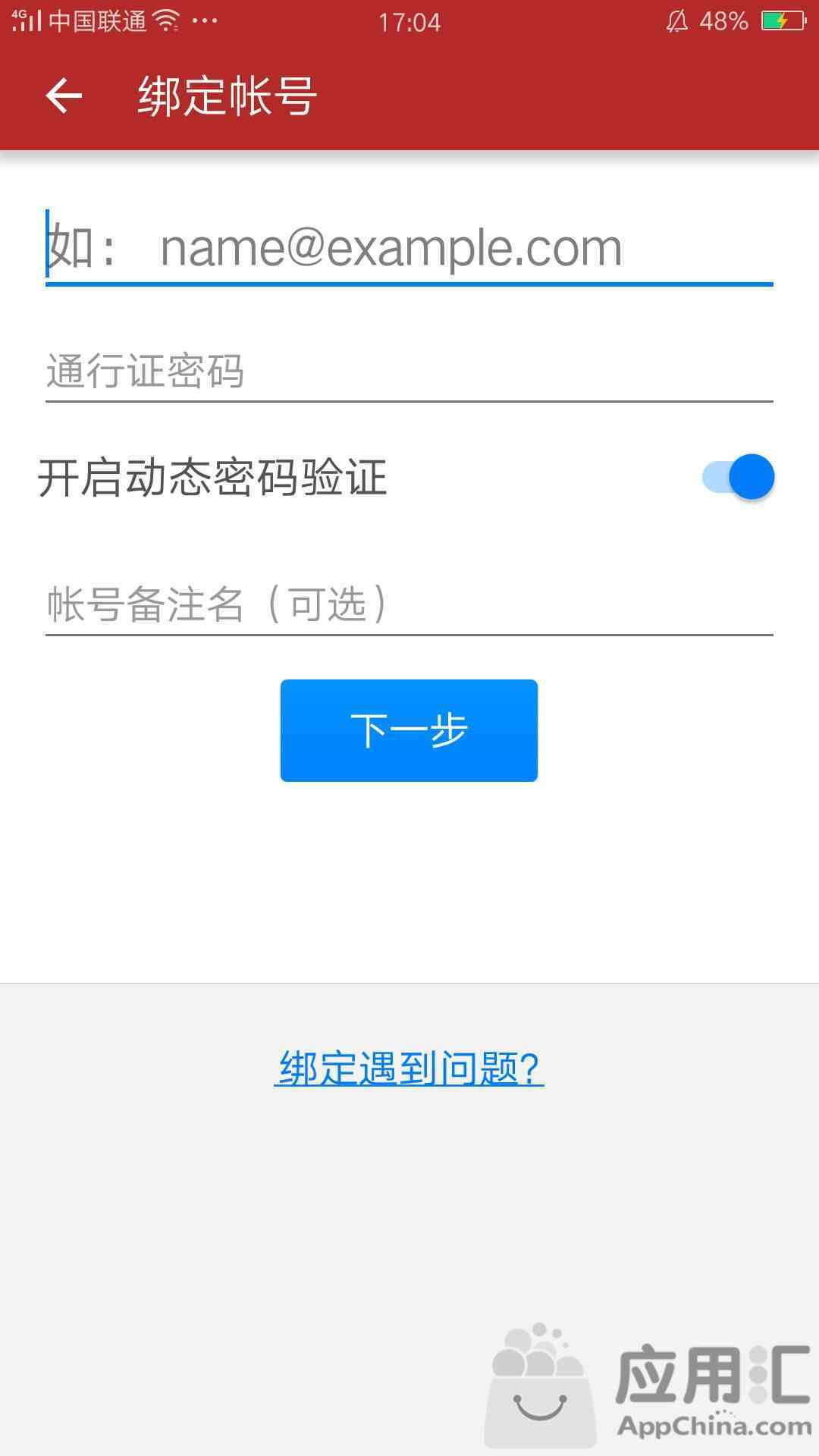Viewport: 819px width, 1456px height.
Task: Tap the 下一步 button
Action: pos(409,730)
